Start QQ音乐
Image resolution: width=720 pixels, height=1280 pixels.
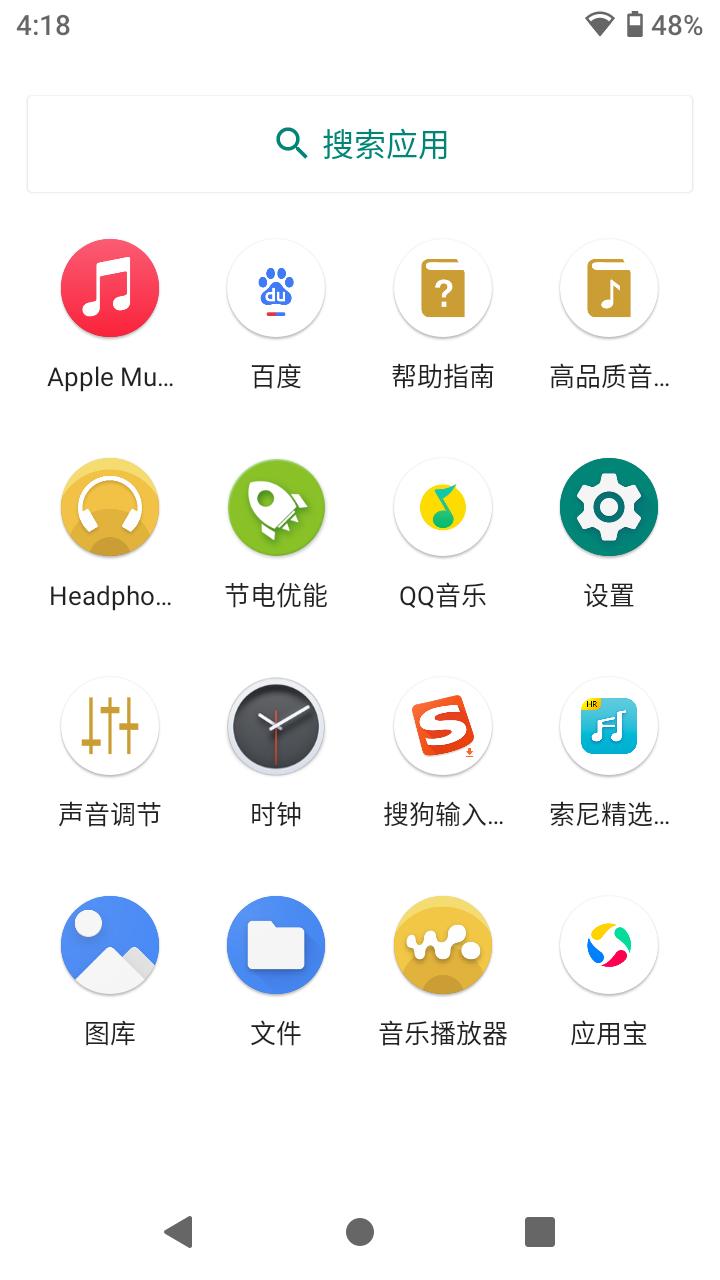click(442, 507)
